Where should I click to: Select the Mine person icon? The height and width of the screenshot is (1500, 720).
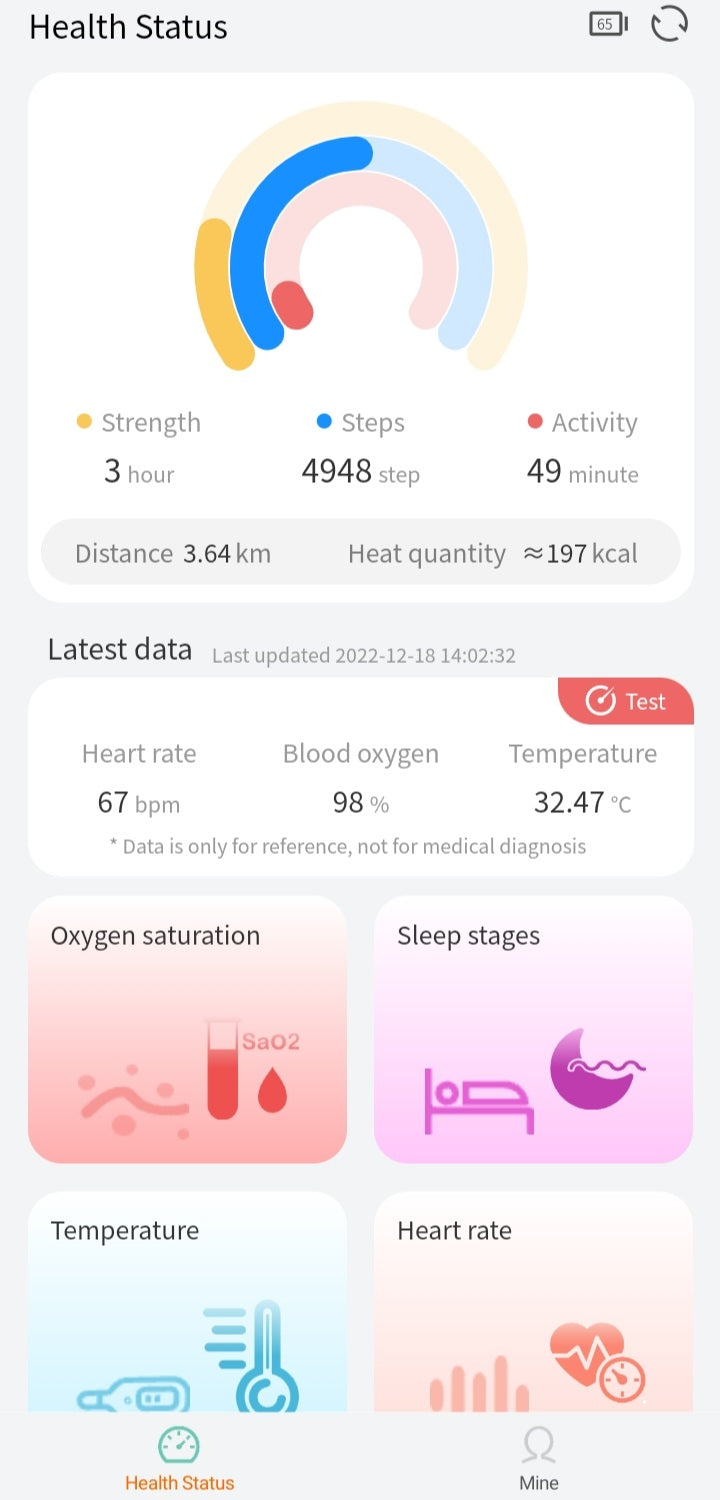pos(538,1442)
